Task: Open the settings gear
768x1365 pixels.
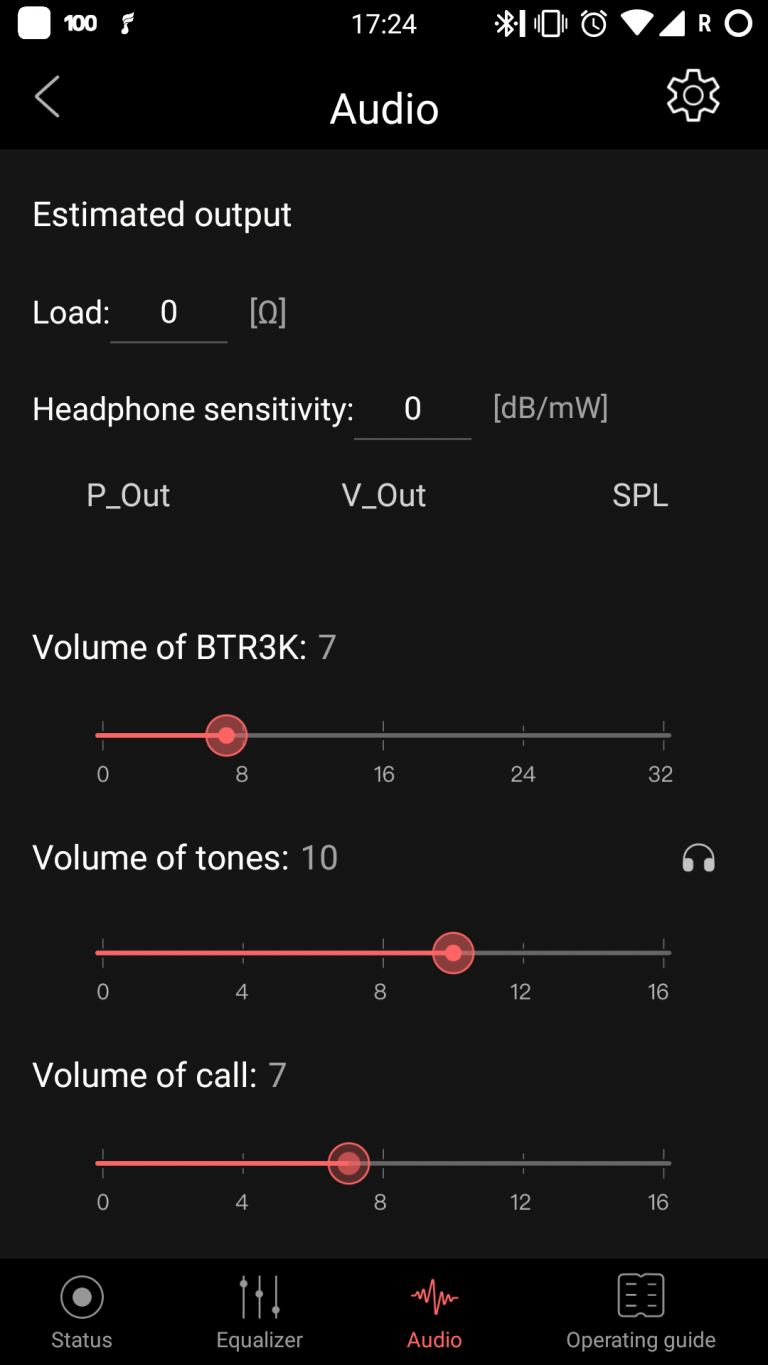Action: click(x=693, y=96)
